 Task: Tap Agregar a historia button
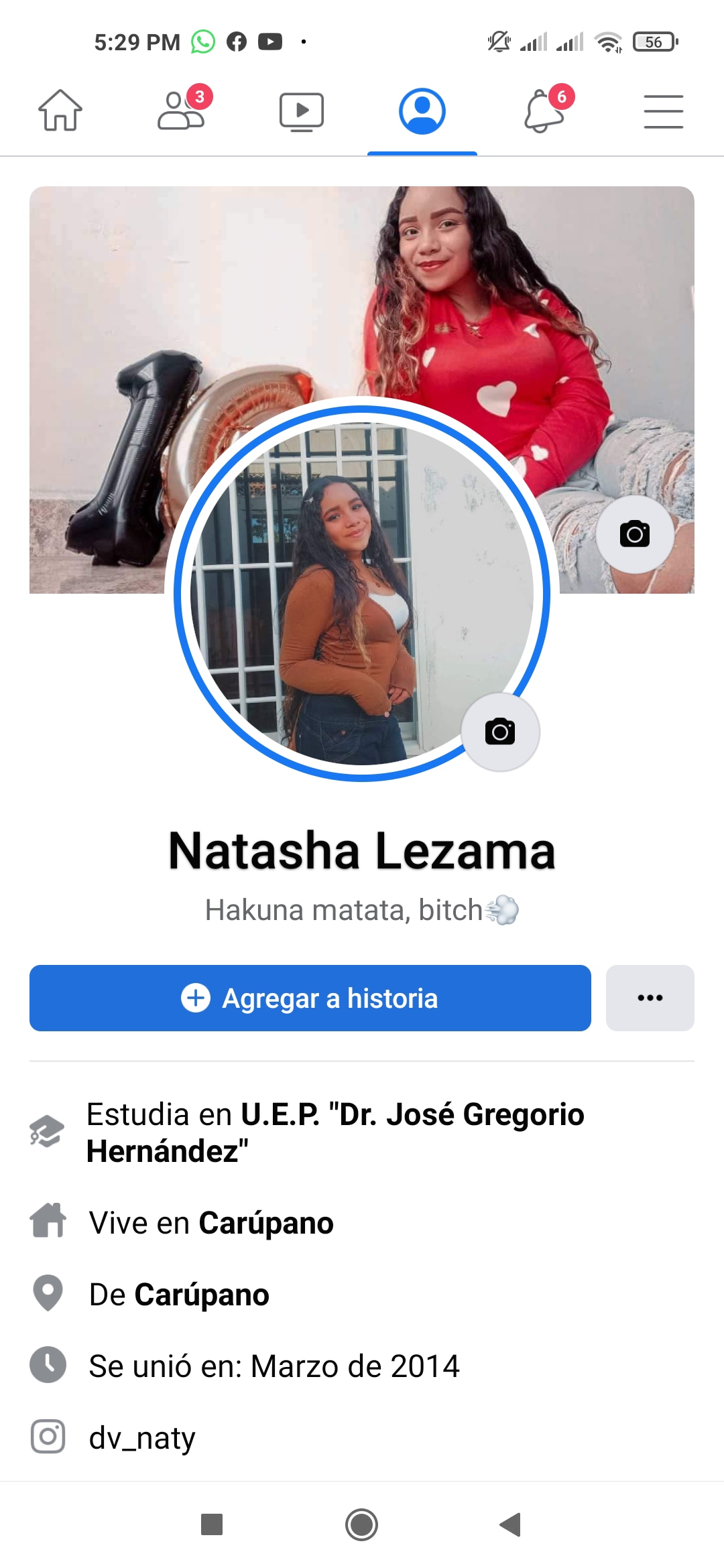[310, 998]
